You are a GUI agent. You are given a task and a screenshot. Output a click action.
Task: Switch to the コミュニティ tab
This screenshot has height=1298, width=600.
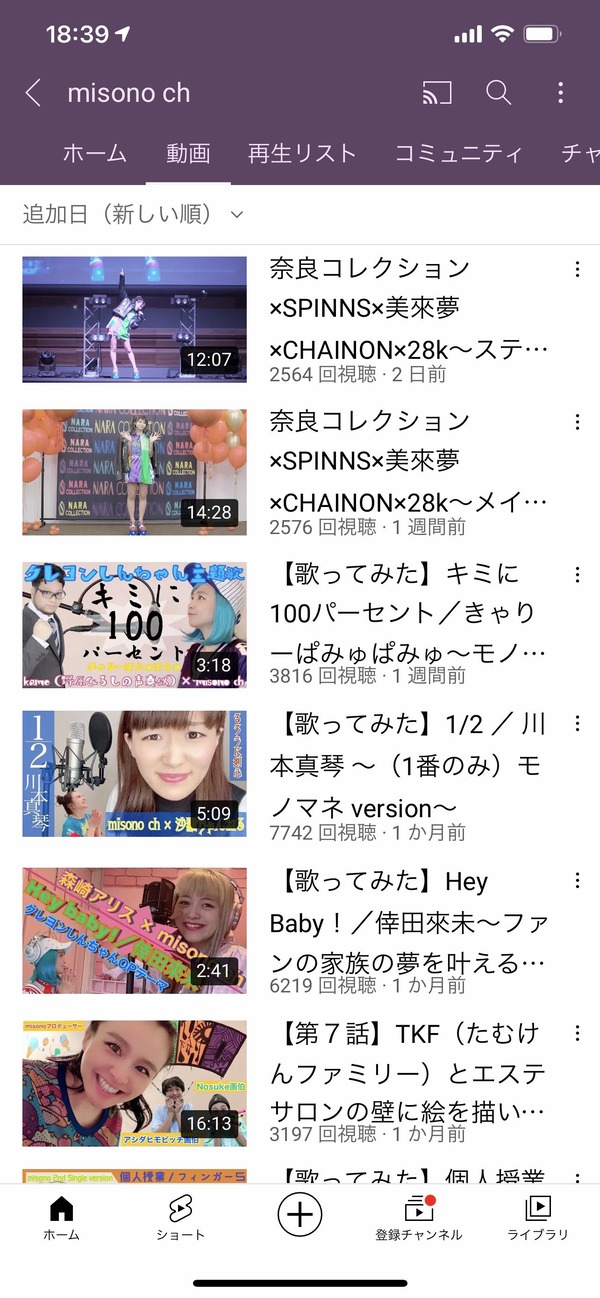pos(459,153)
